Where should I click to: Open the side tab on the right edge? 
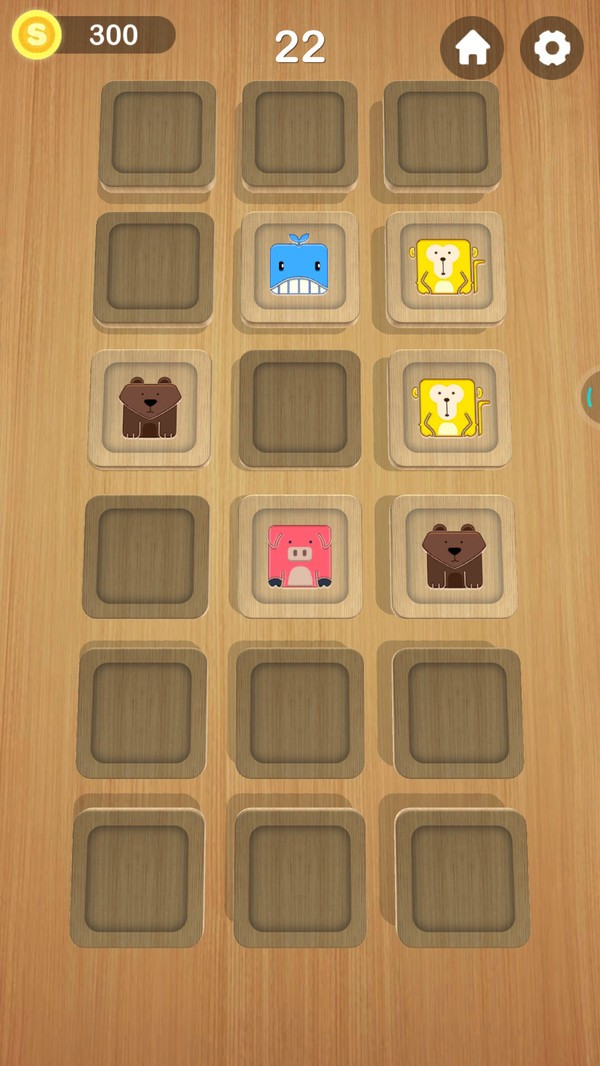click(x=590, y=397)
